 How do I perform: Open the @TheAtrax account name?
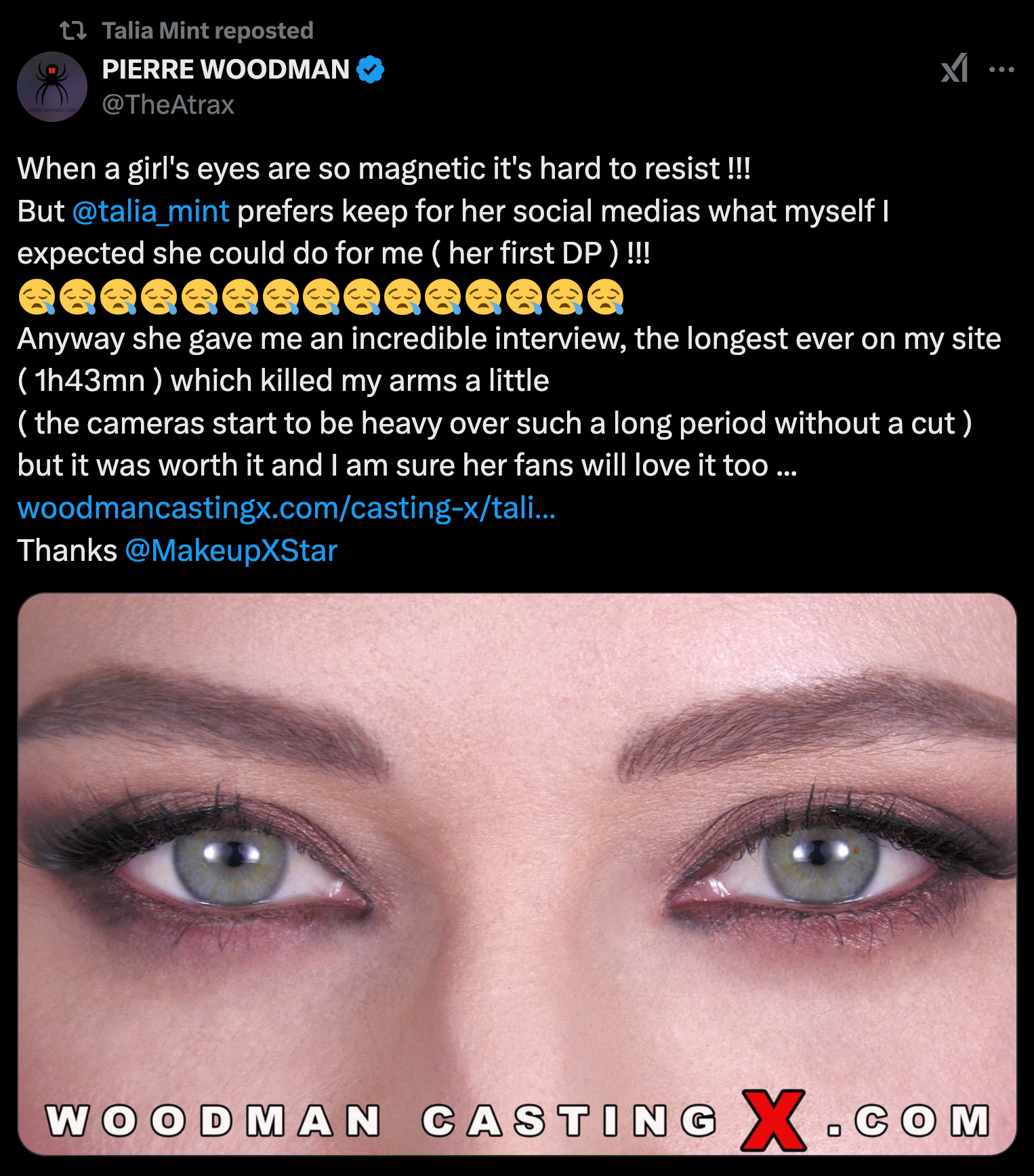tap(168, 105)
